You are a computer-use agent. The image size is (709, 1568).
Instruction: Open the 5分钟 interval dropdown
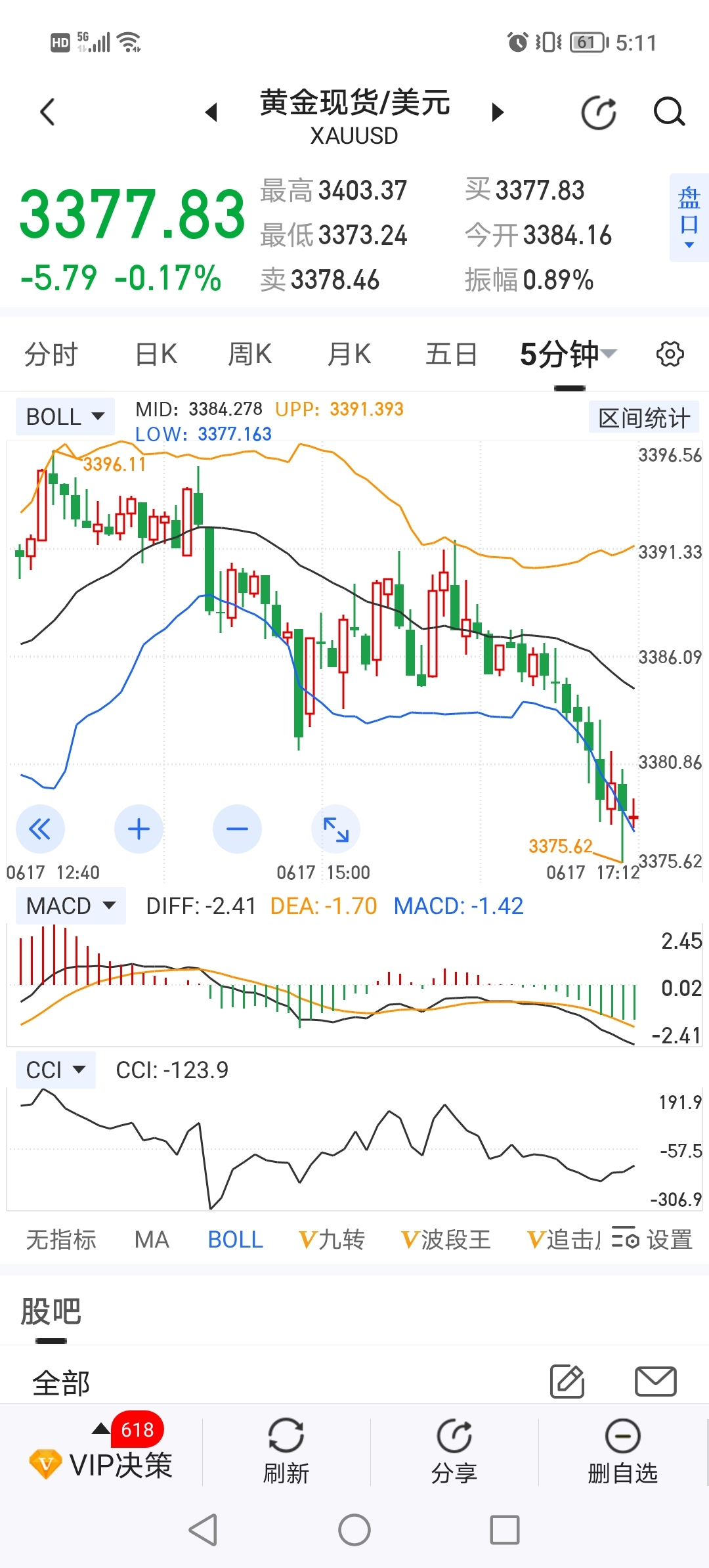(x=568, y=355)
